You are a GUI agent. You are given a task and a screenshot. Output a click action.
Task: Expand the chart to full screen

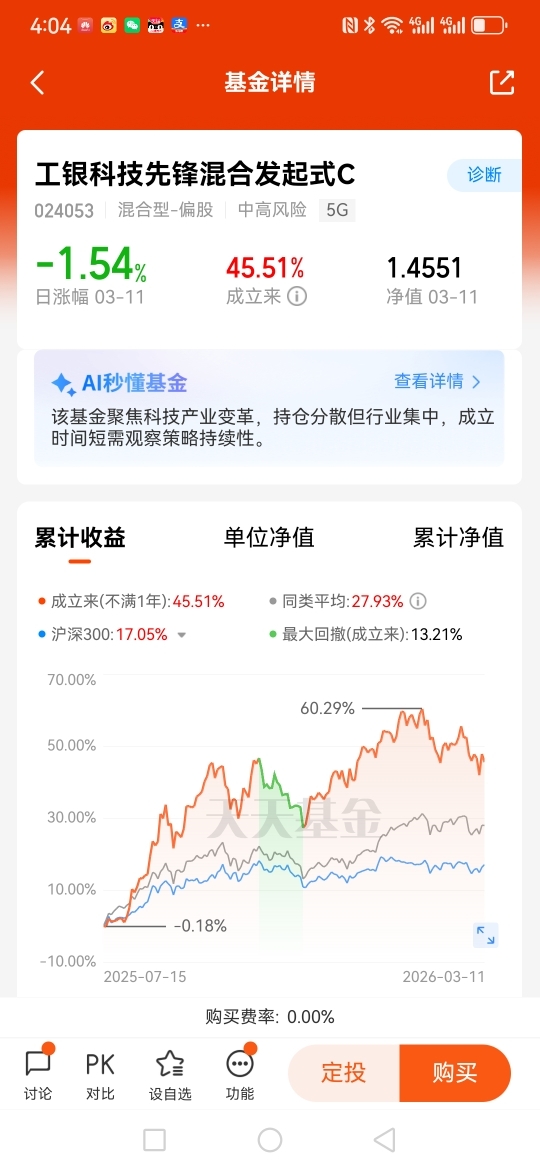(x=486, y=935)
